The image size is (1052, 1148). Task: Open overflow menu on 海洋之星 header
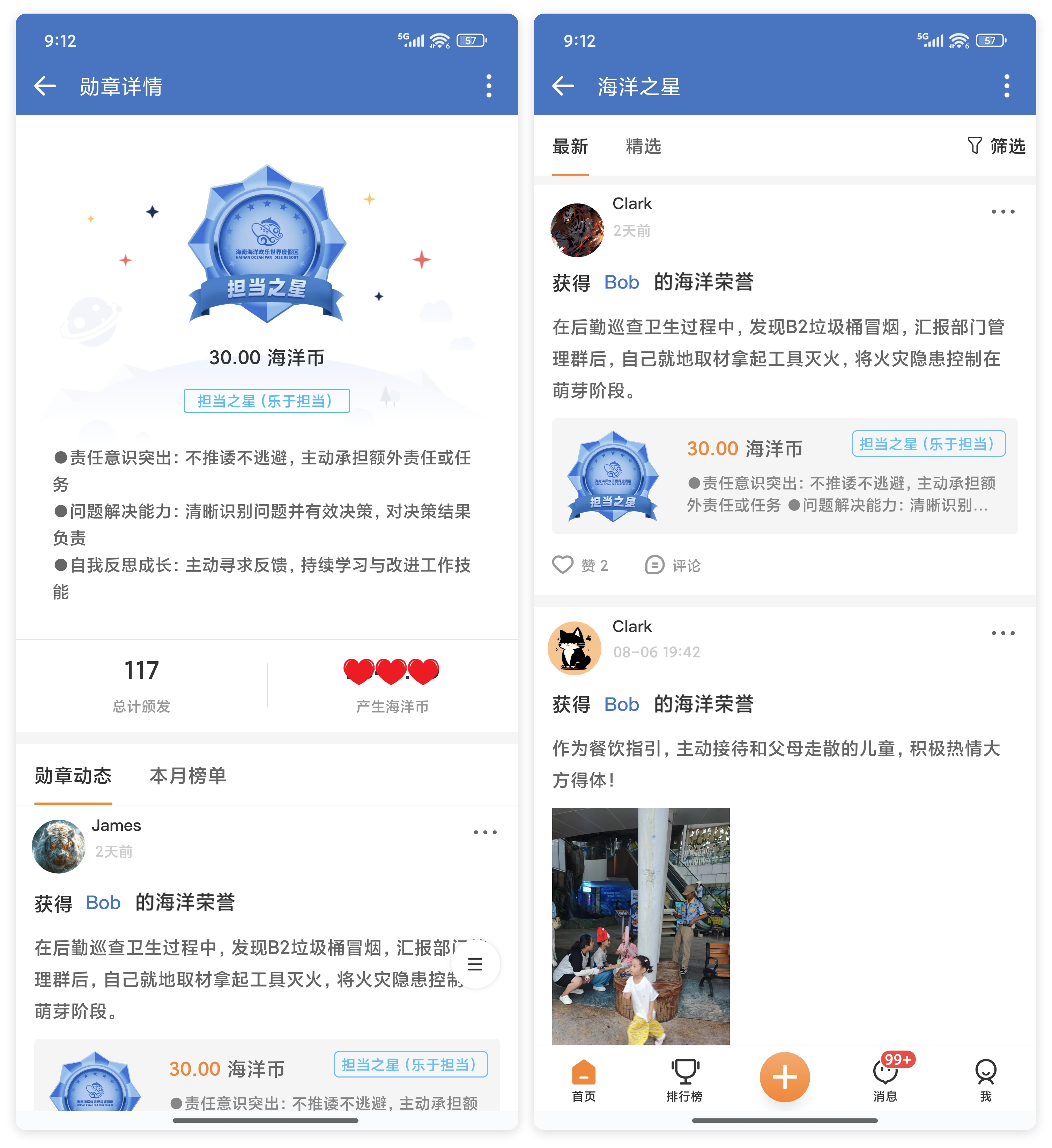tap(1006, 87)
